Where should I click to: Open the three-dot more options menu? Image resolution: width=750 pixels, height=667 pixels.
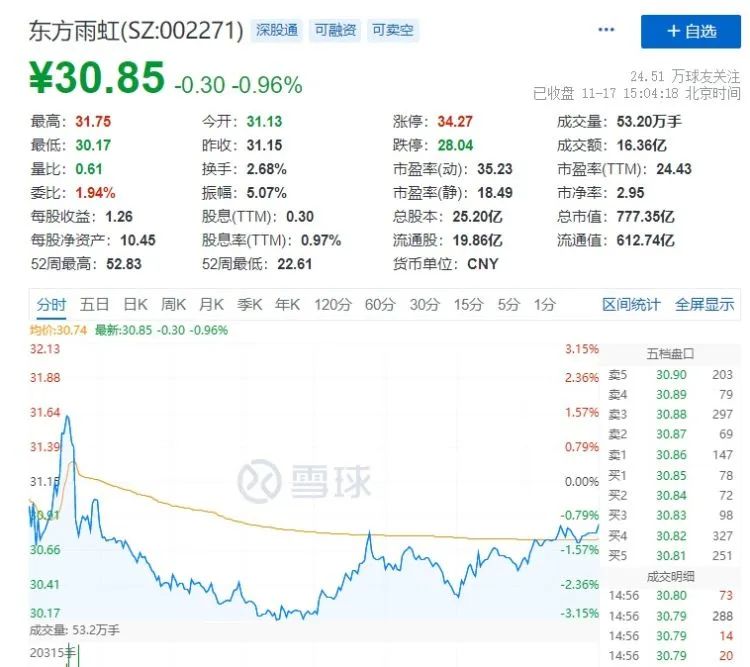607,30
